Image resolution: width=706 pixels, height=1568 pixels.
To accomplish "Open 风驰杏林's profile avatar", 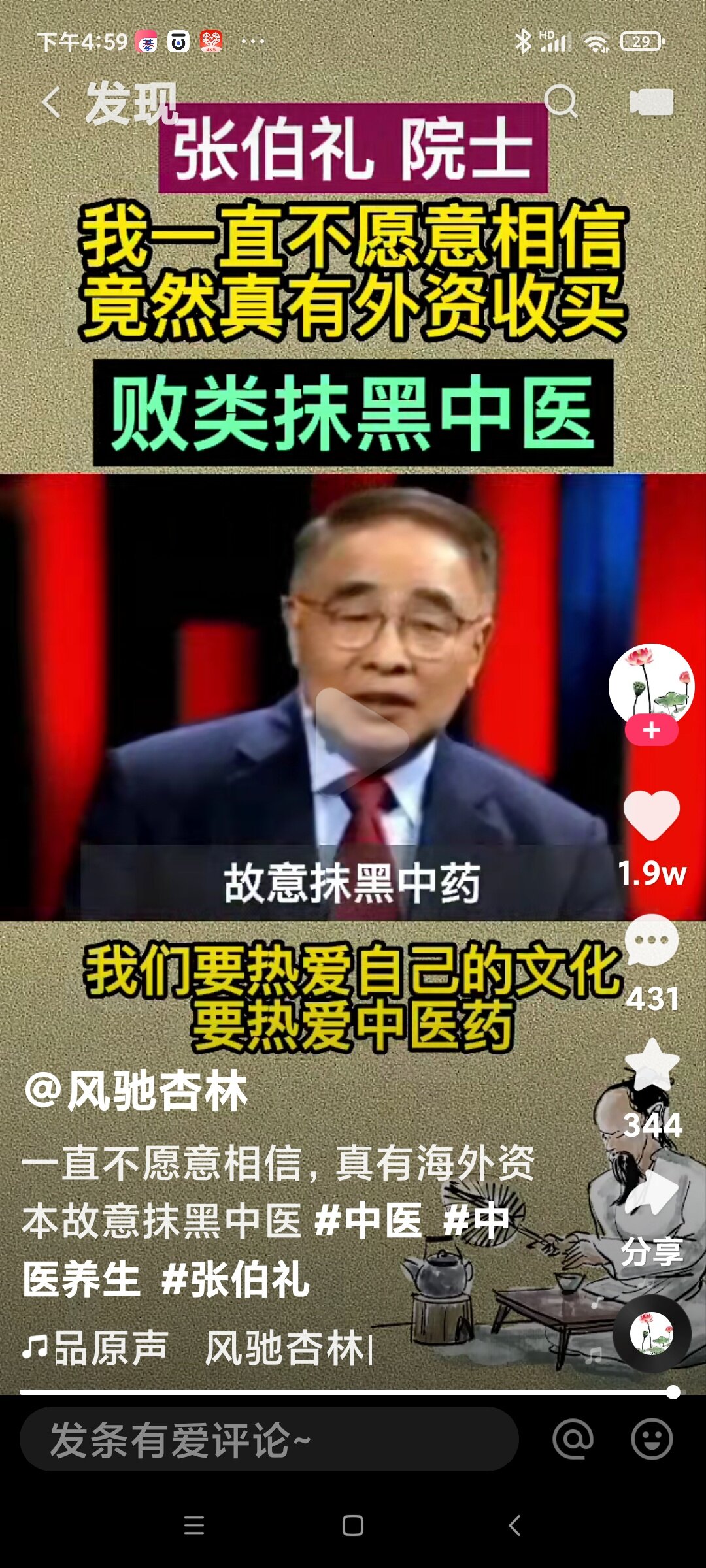I will point(651,684).
